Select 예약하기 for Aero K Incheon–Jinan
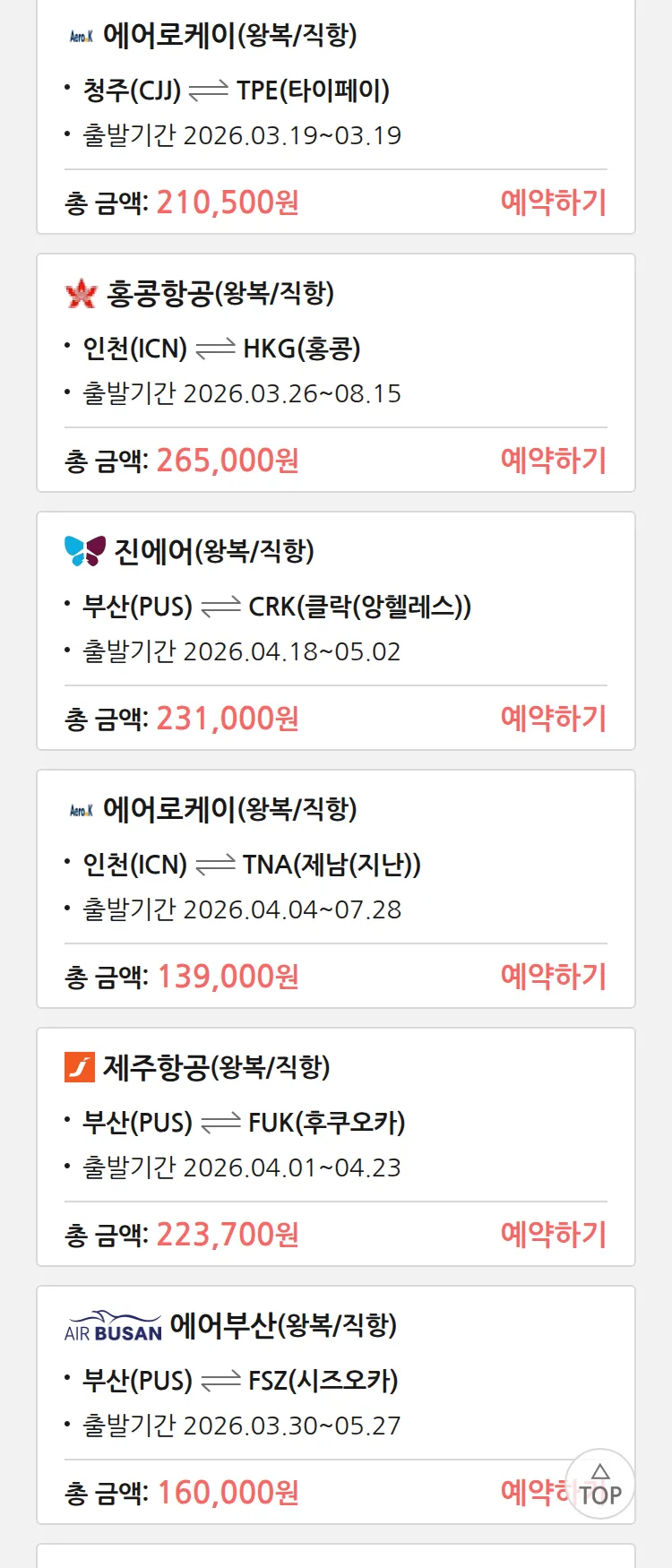The width and height of the screenshot is (672, 1568). (x=553, y=977)
